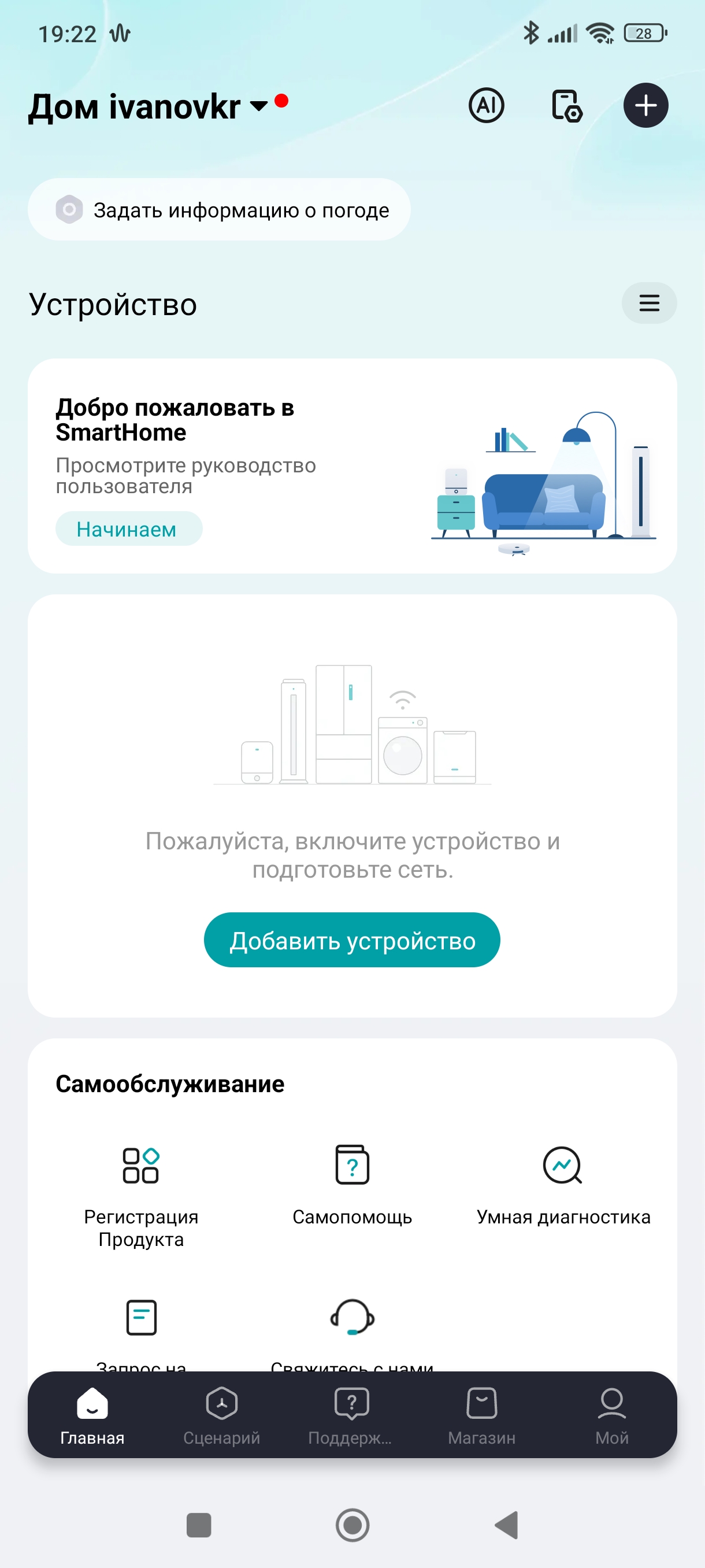Open Самопомощь
Viewport: 705px width, 1568px height.
[352, 1184]
